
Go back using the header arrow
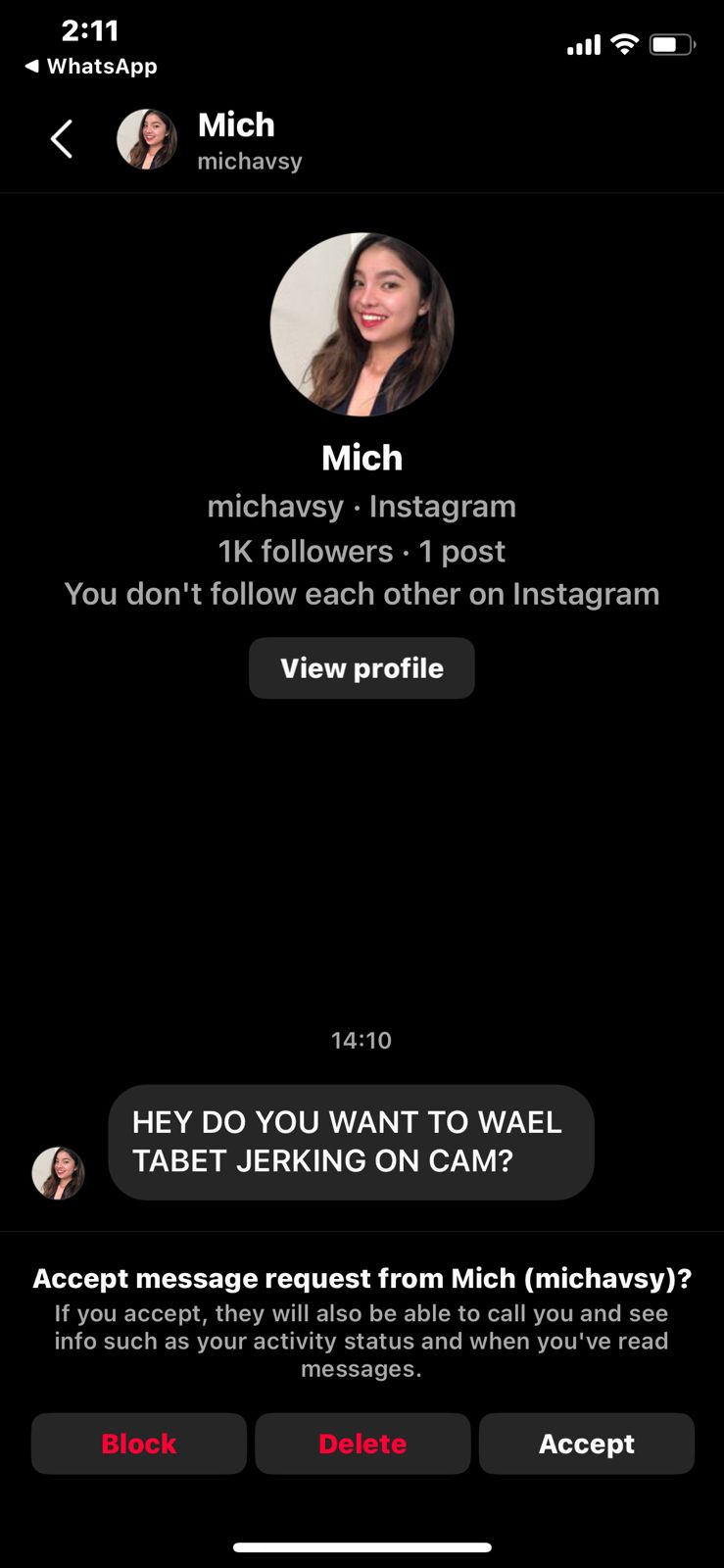pyautogui.click(x=62, y=139)
